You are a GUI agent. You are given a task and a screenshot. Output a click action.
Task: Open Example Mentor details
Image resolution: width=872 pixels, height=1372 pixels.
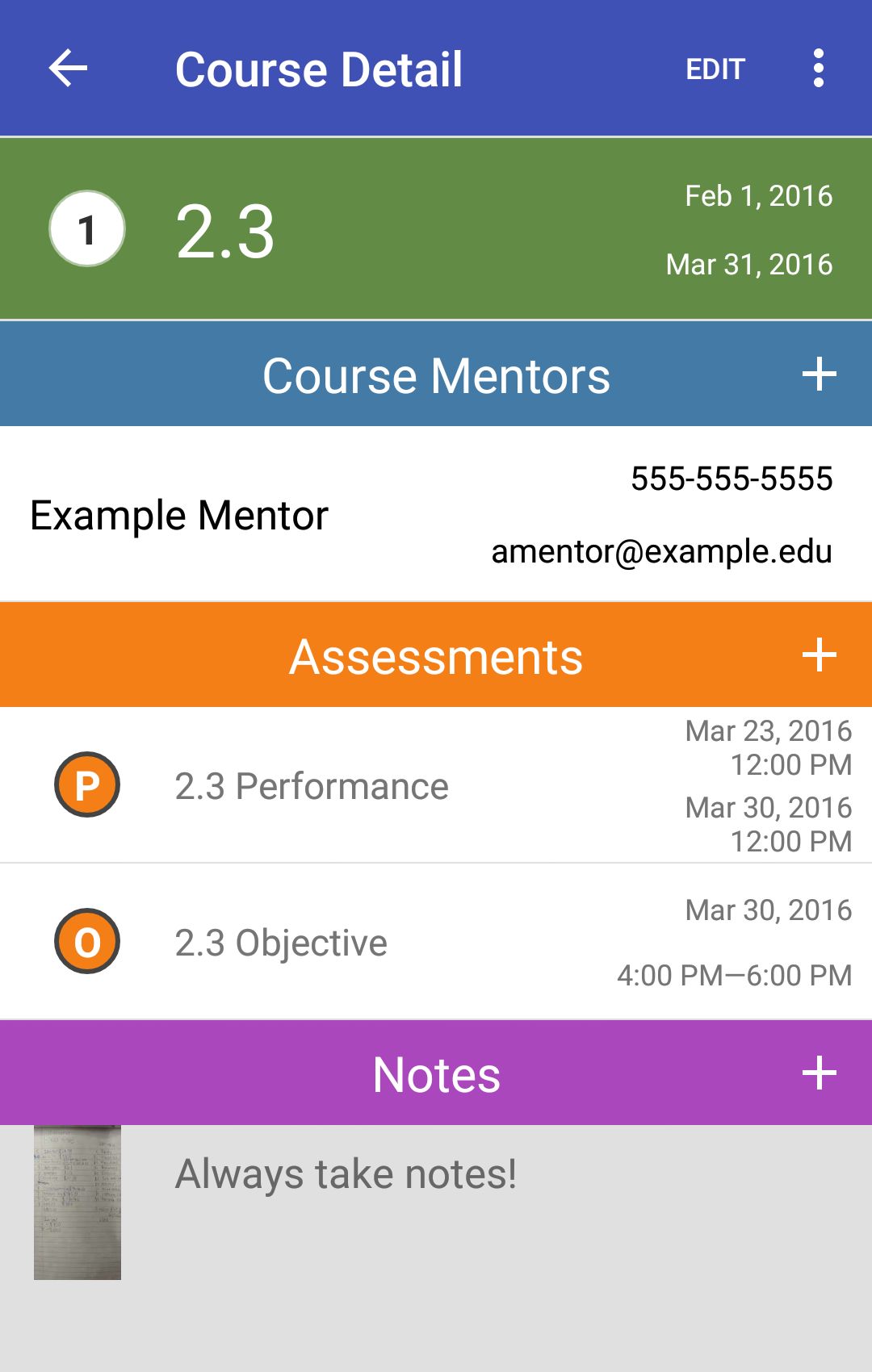click(179, 515)
